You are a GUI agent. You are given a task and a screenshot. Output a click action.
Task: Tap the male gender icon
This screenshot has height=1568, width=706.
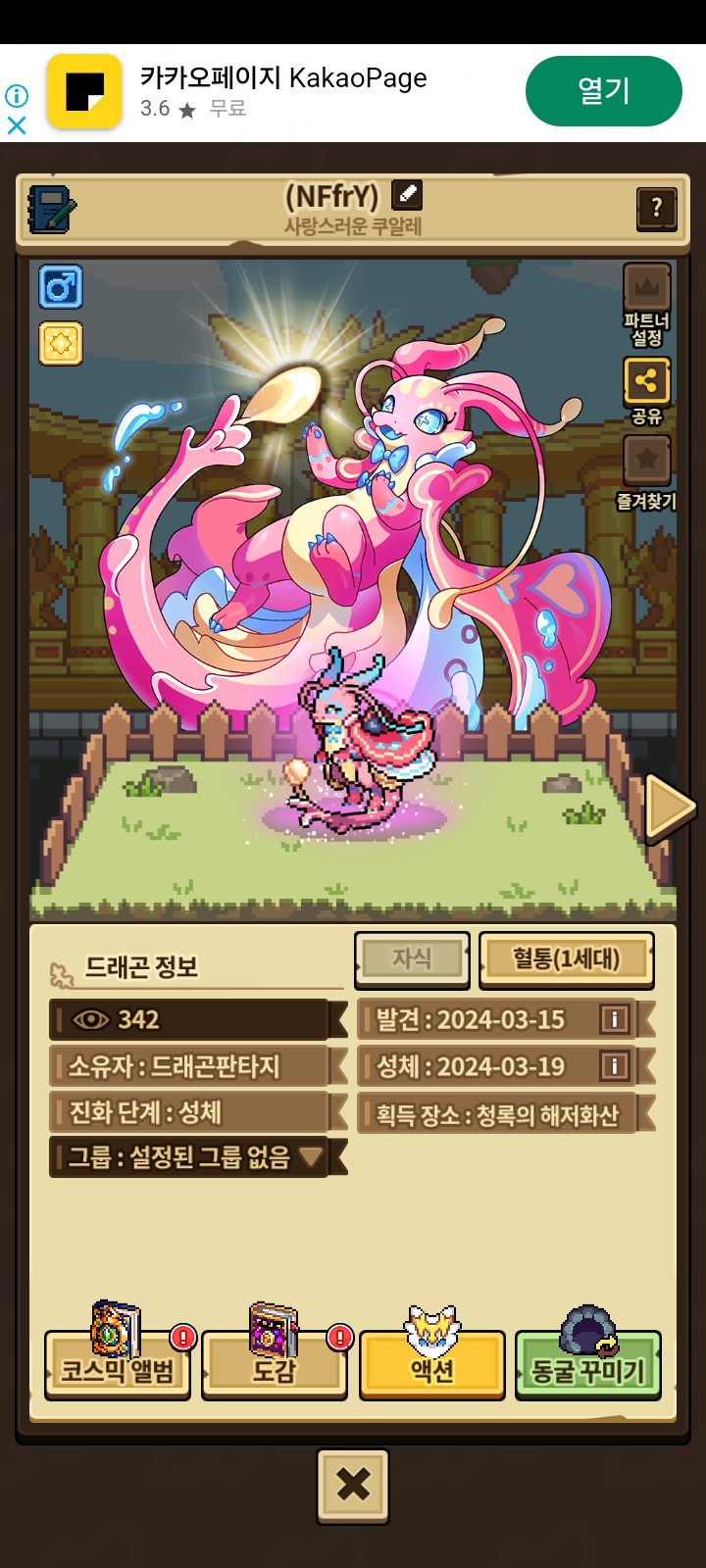[61, 287]
